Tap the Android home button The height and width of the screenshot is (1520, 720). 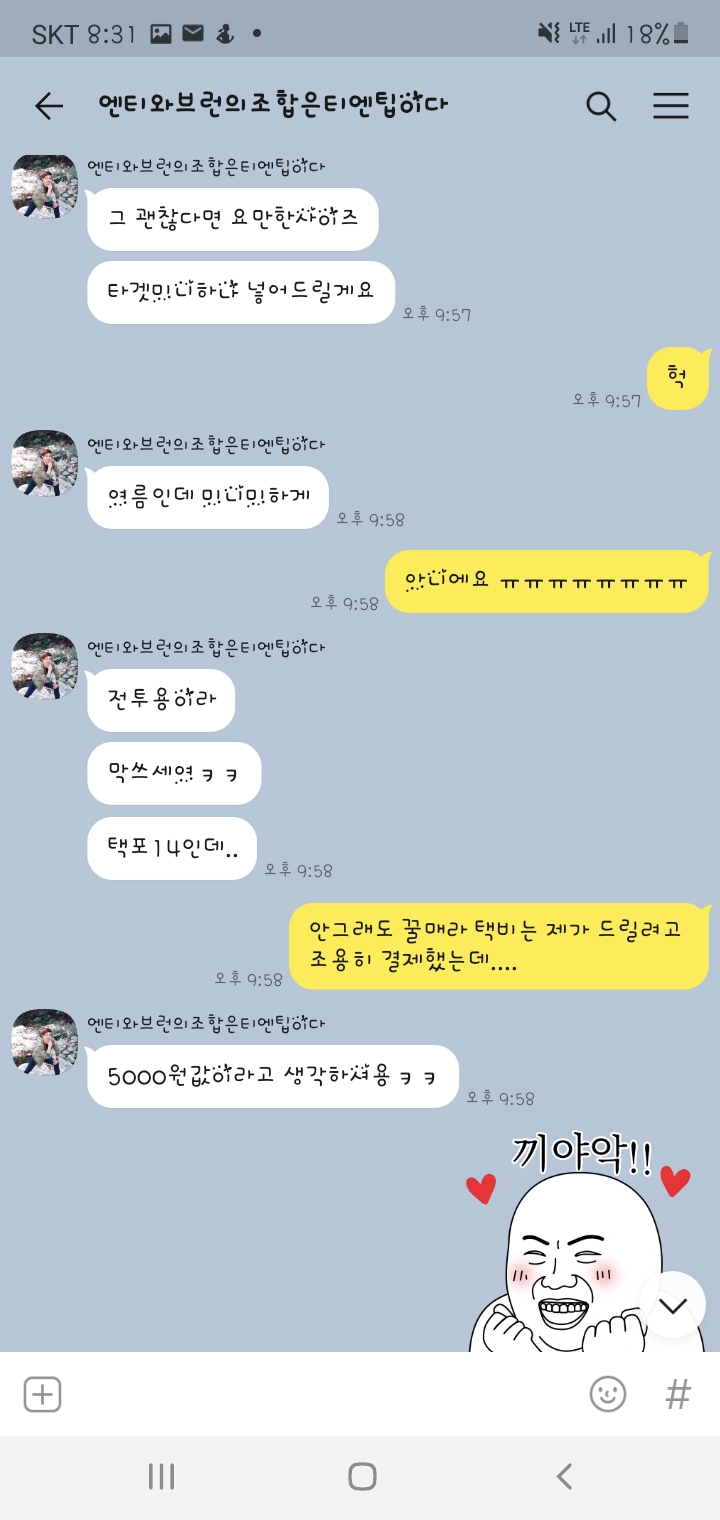pyautogui.click(x=361, y=1476)
